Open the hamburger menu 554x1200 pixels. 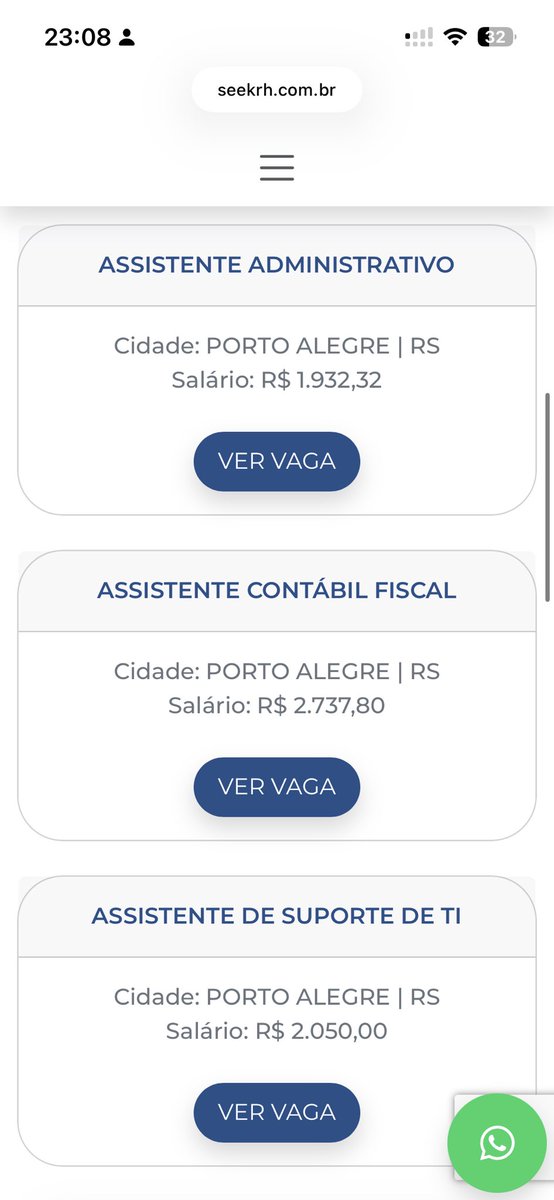coord(277,167)
